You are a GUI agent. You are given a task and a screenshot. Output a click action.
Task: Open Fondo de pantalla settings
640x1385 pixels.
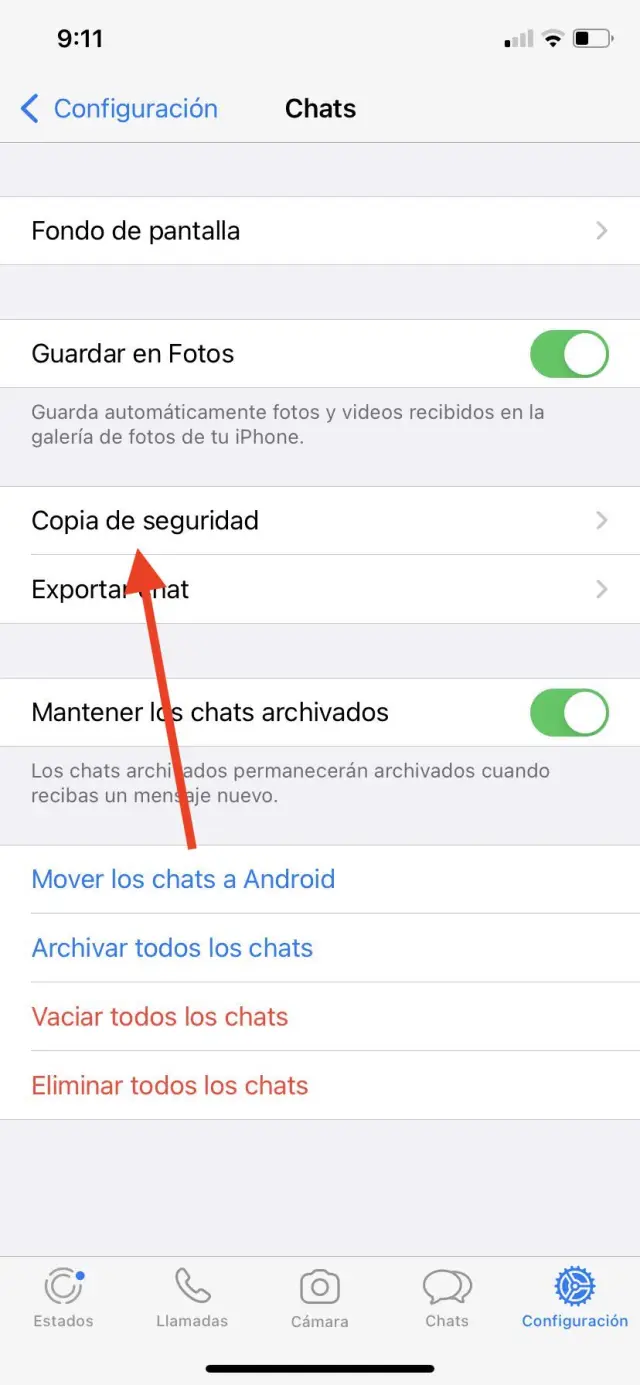320,231
